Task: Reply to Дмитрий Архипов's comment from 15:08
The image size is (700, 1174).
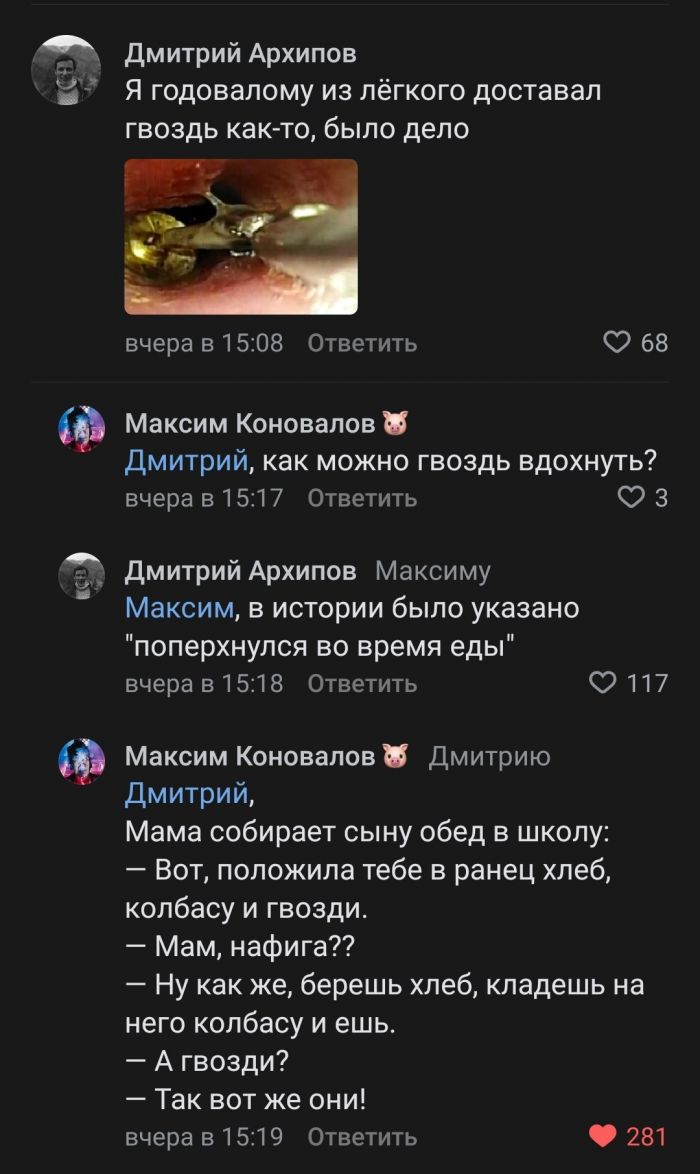Action: point(362,344)
